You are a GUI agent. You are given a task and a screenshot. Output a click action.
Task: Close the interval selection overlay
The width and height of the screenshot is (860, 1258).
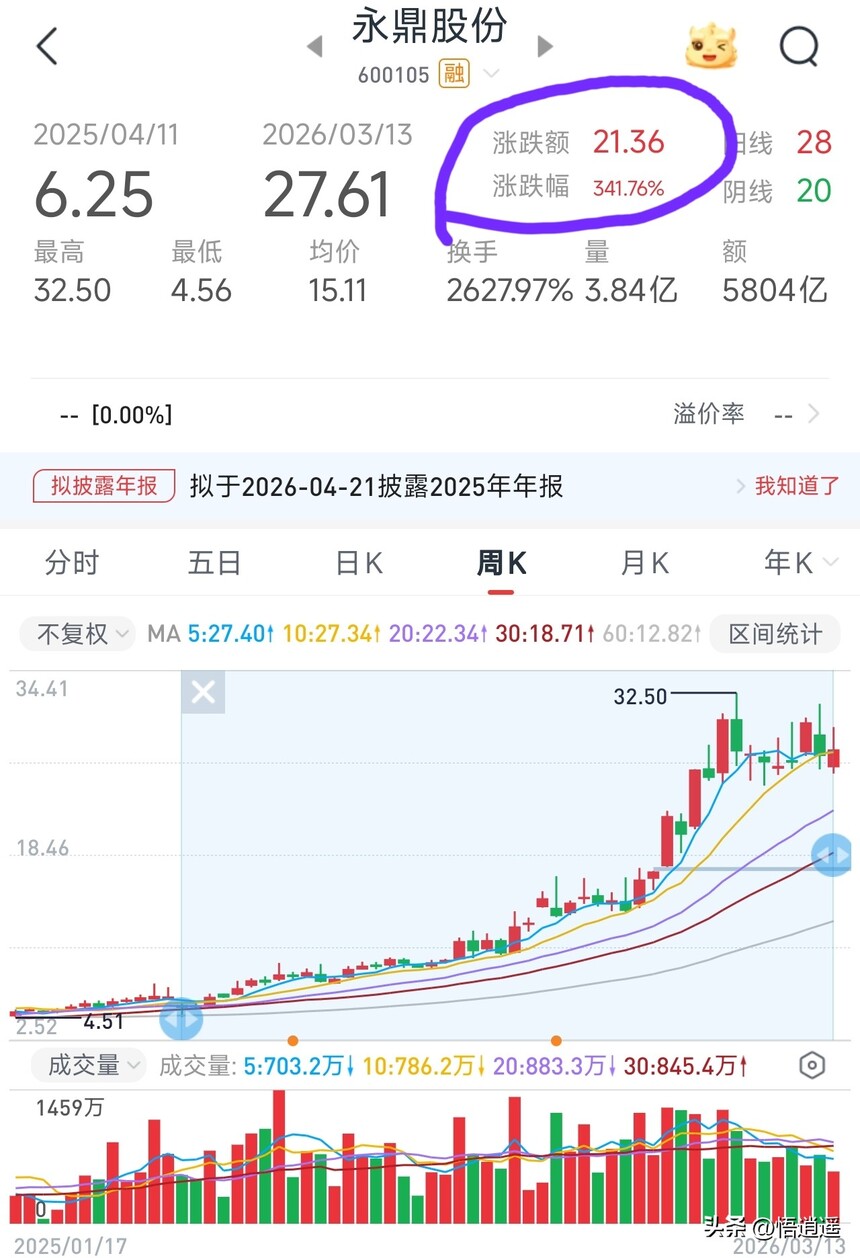click(x=203, y=692)
